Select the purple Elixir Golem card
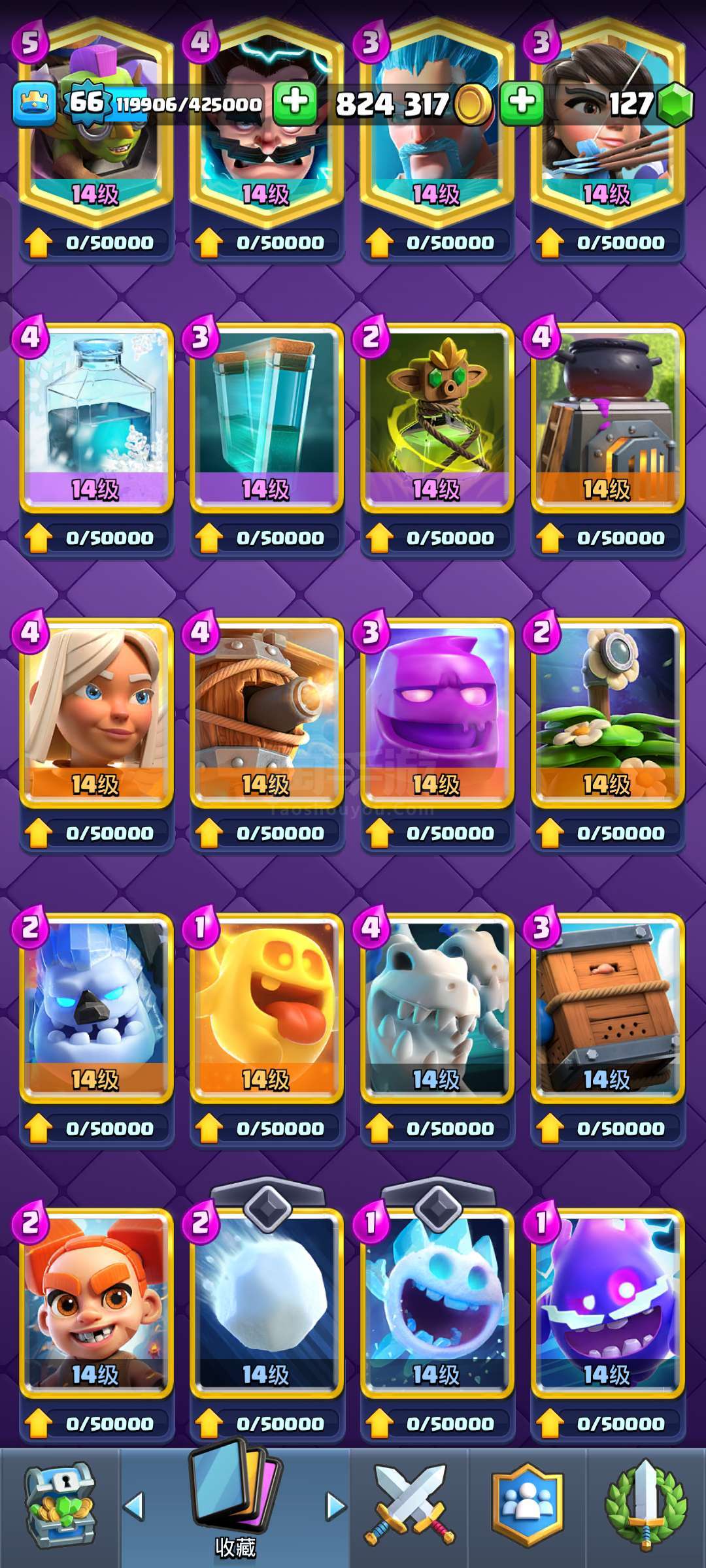The height and width of the screenshot is (1568, 706). [437, 713]
